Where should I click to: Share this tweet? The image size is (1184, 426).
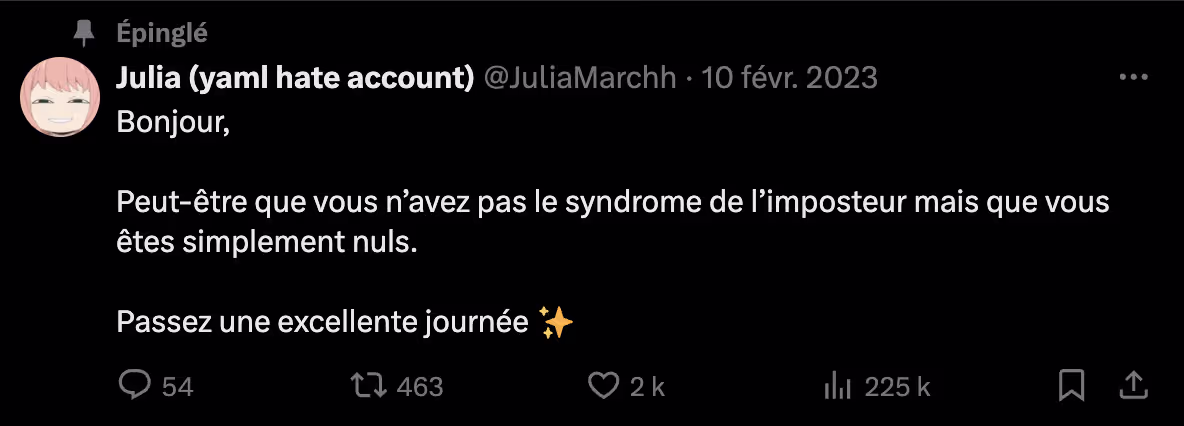[1133, 385]
